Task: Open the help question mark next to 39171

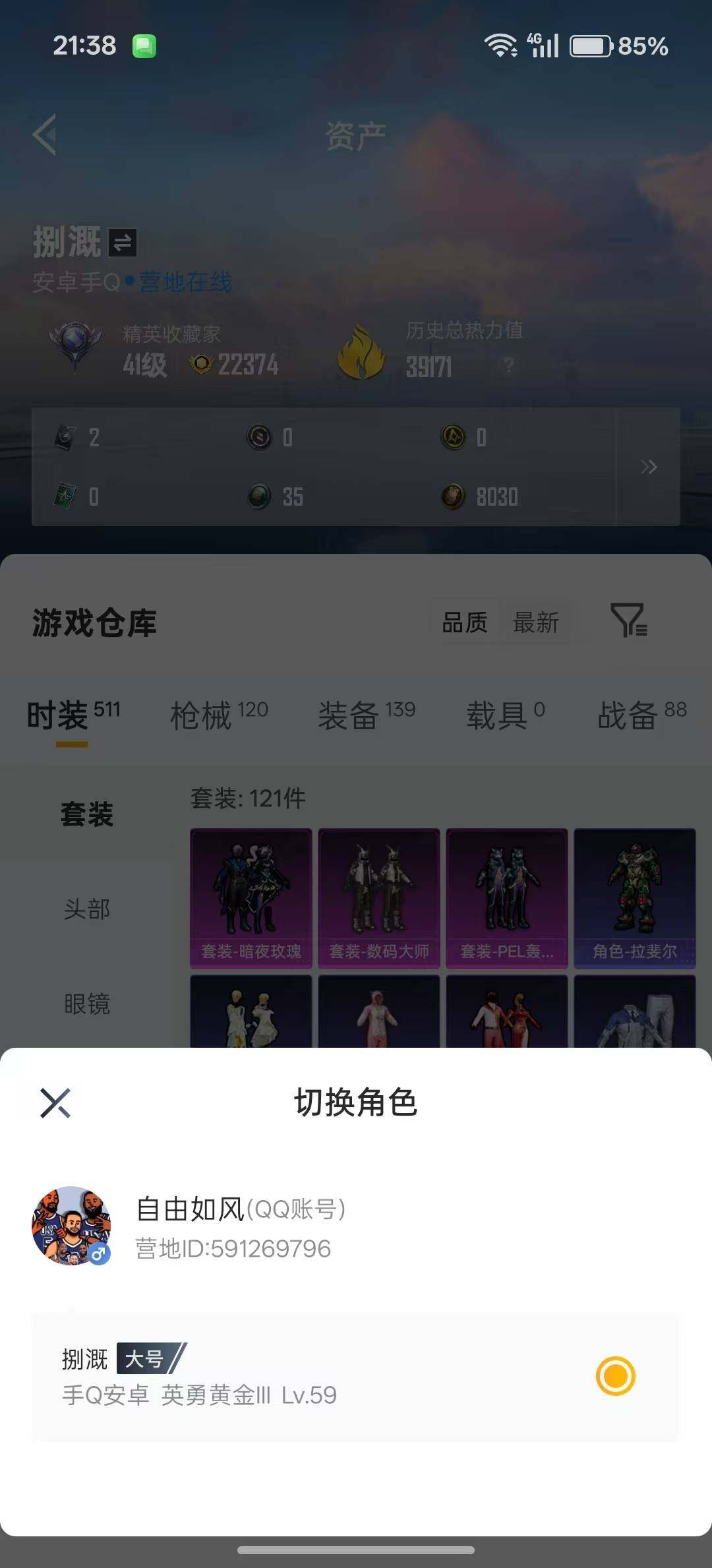Action: (x=508, y=366)
